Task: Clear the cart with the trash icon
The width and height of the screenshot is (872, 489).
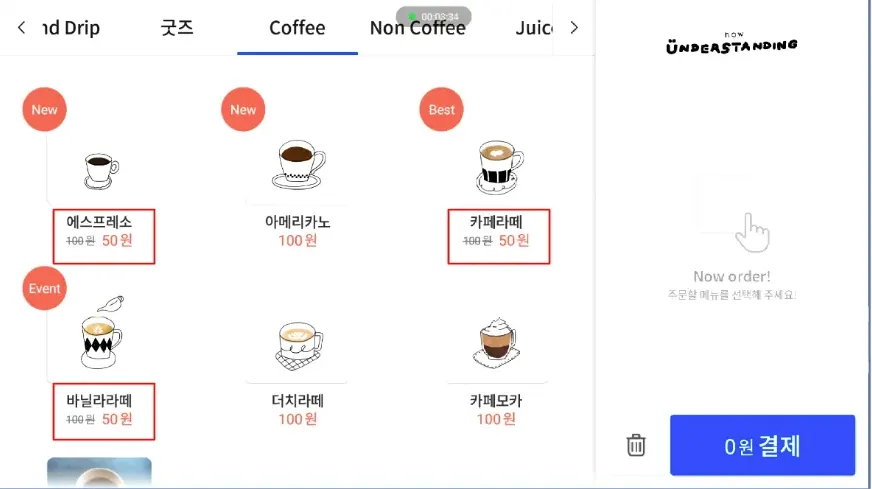Action: click(x=636, y=446)
